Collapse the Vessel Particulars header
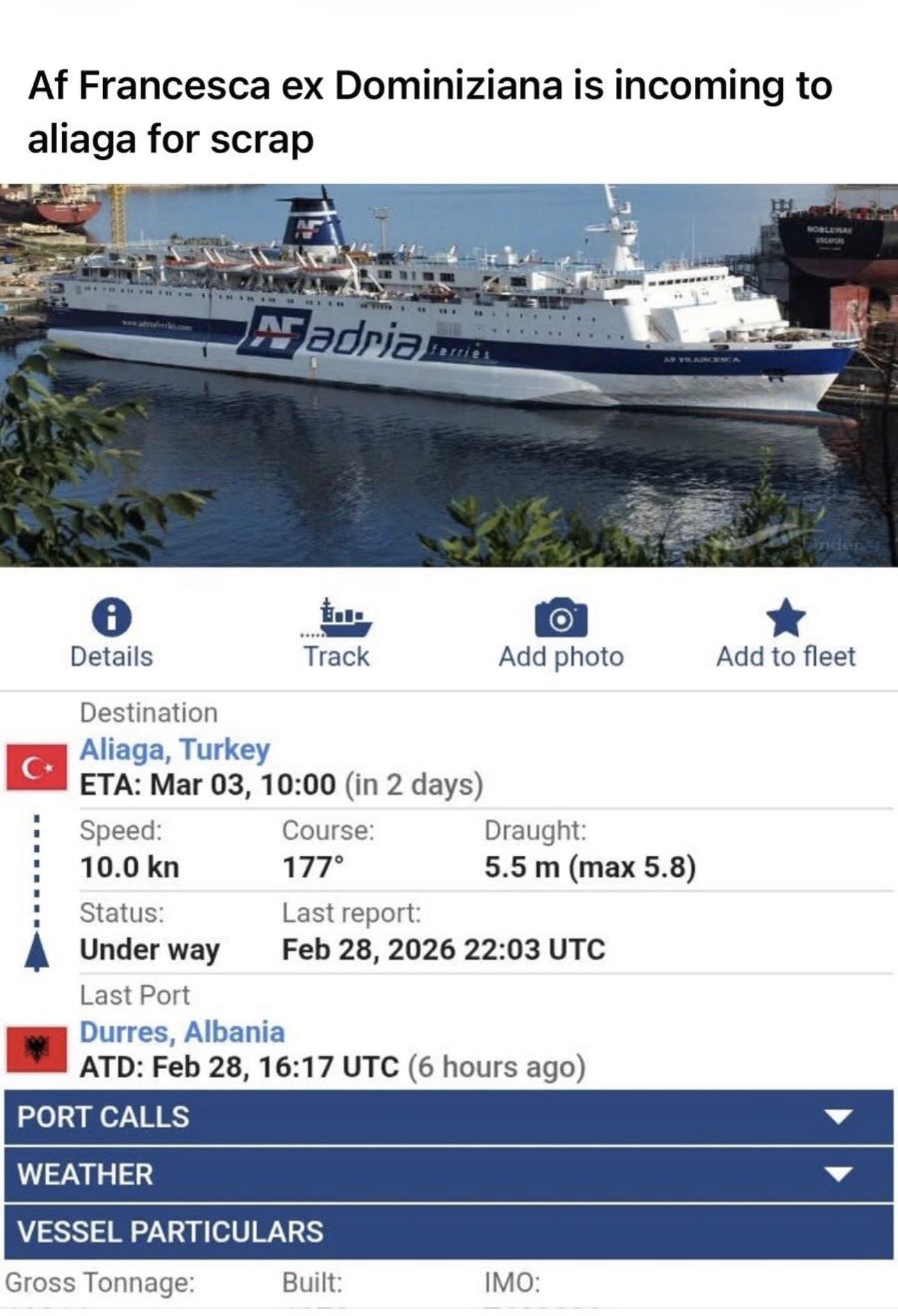898x1316 pixels. (x=448, y=1232)
